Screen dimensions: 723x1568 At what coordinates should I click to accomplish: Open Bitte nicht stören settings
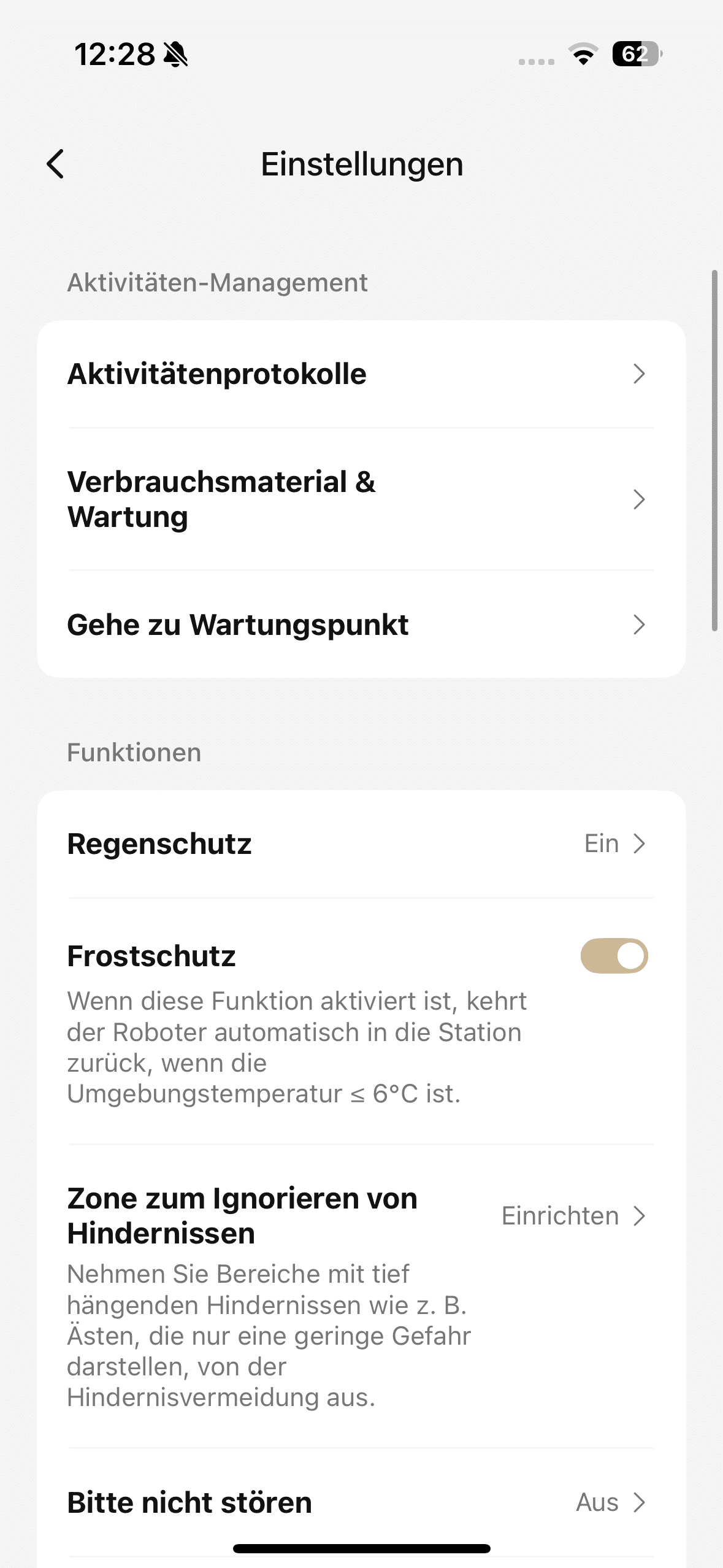coord(361,1503)
